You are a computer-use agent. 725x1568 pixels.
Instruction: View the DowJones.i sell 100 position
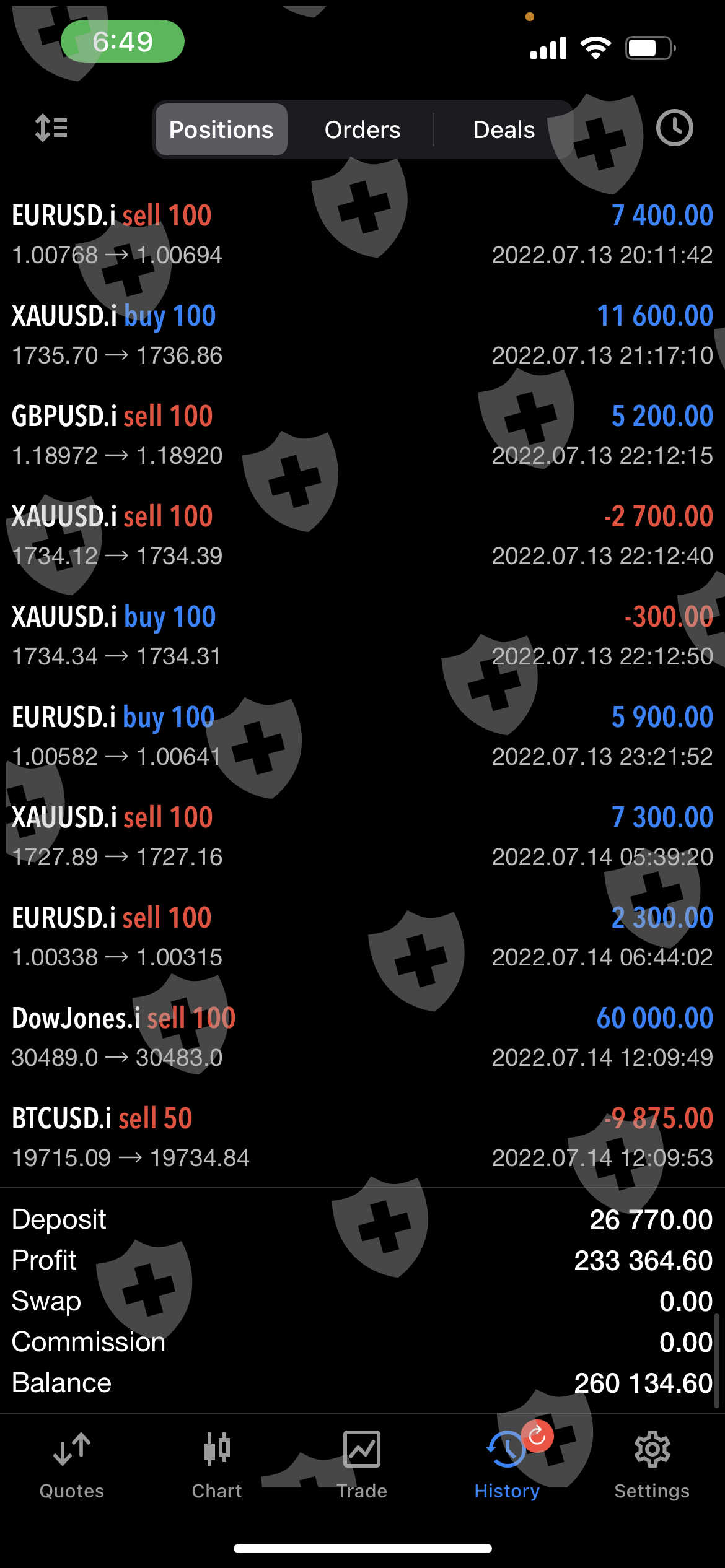coord(362,1037)
